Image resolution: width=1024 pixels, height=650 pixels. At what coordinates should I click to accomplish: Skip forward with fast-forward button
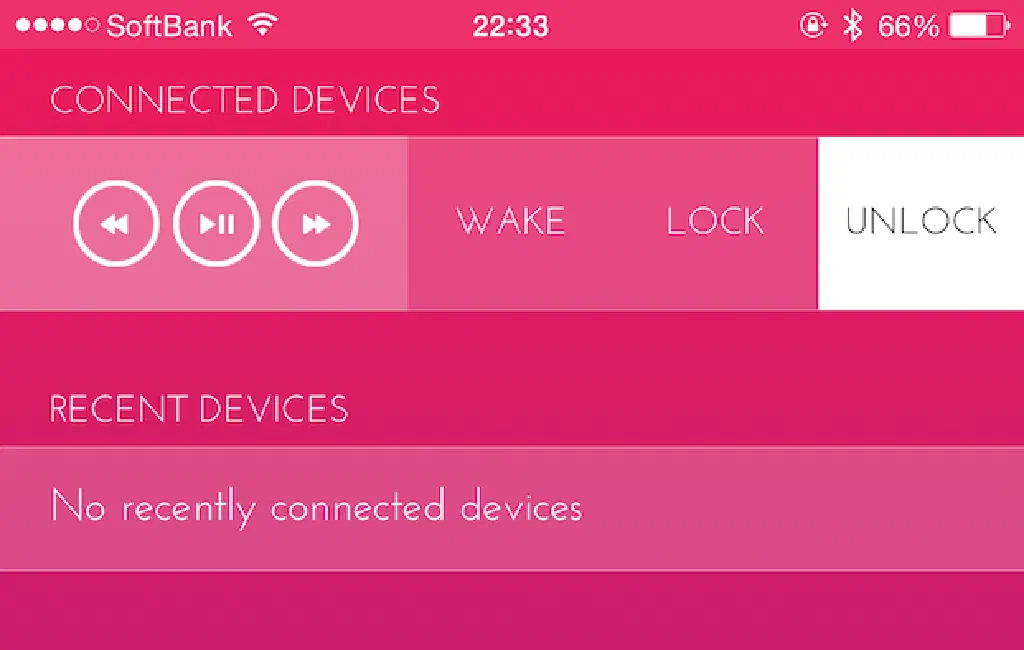coord(316,224)
